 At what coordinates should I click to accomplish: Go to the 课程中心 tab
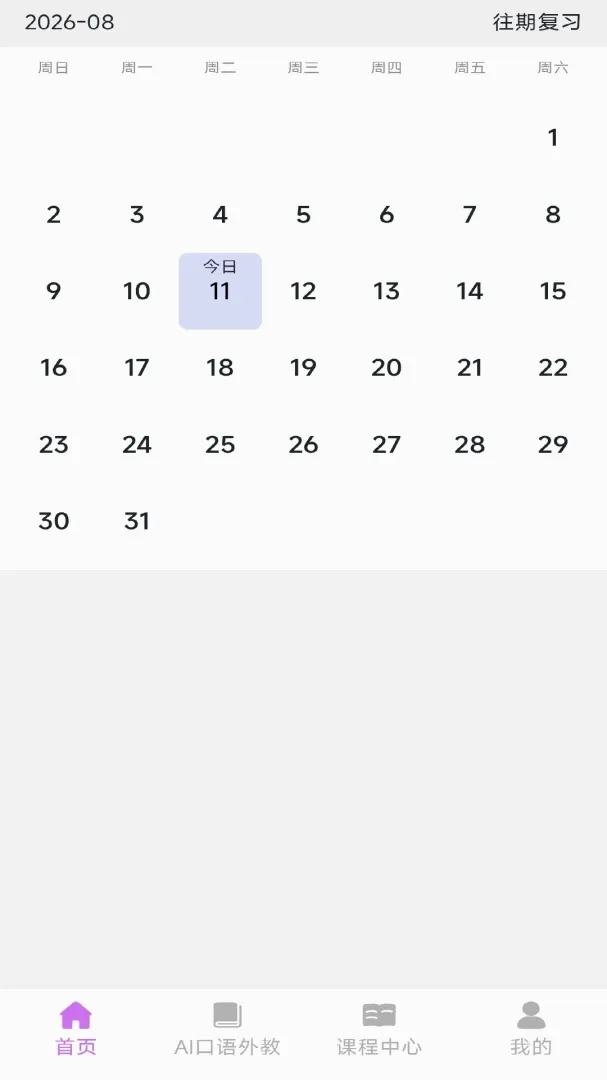(x=379, y=1029)
